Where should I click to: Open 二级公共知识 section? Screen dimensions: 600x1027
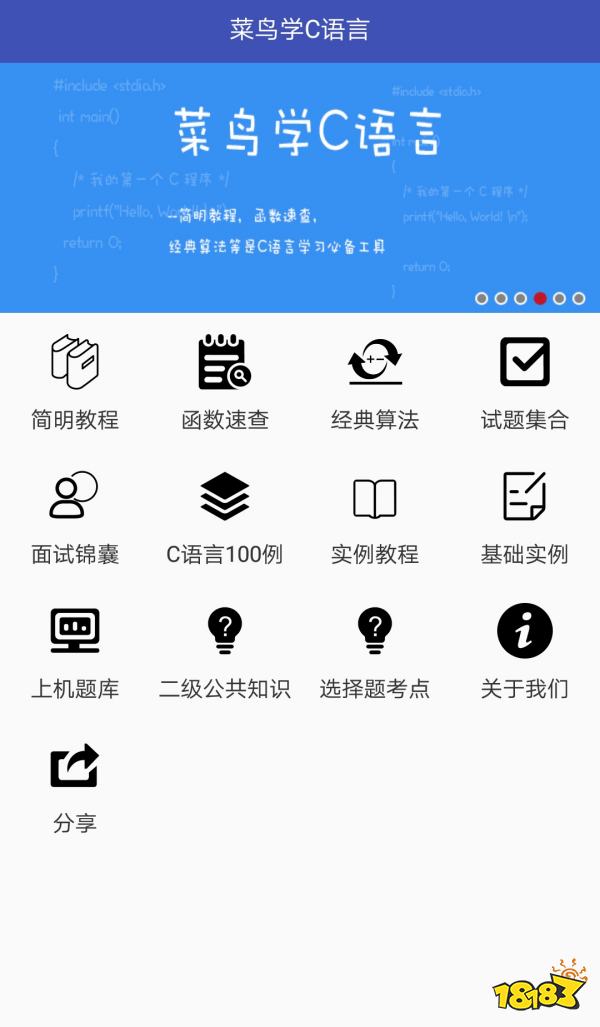click(x=225, y=651)
